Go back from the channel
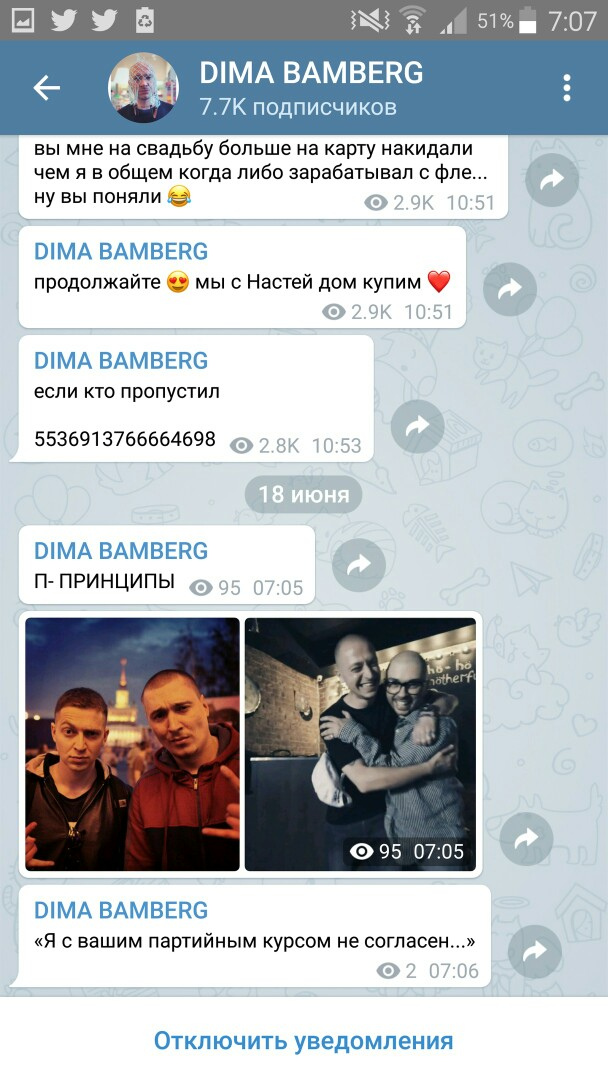 pos(47,88)
